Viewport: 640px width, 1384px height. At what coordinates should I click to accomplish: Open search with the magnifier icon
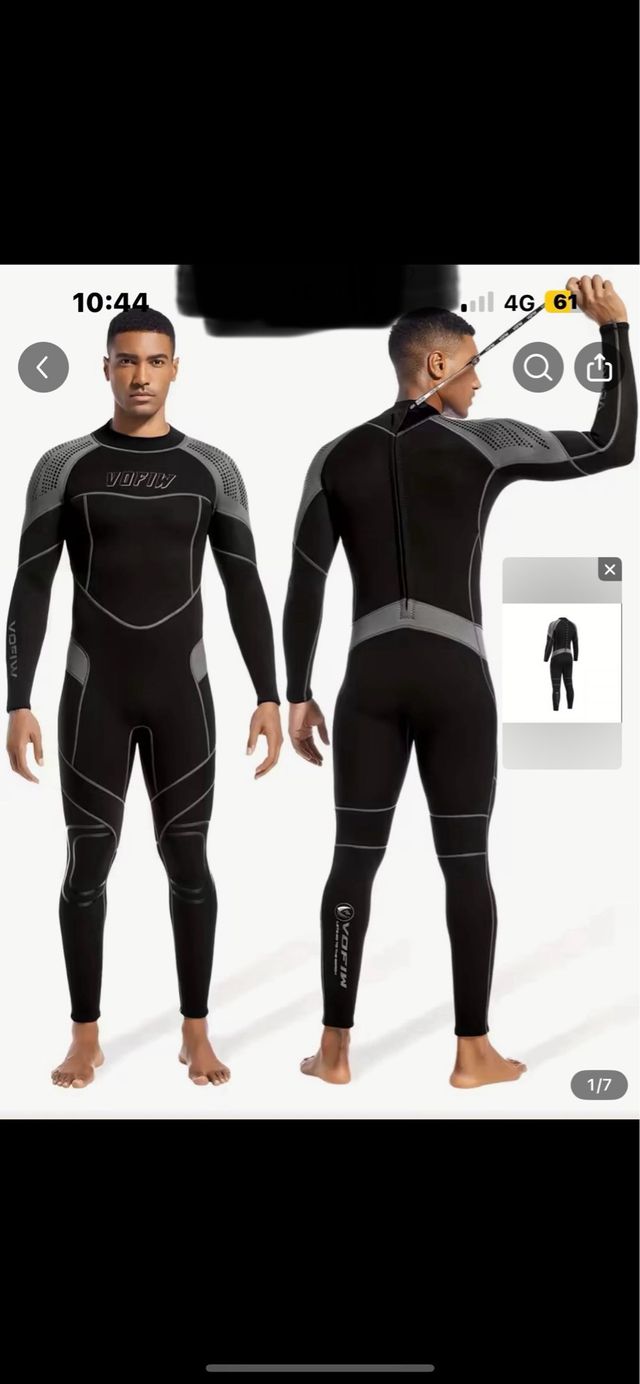[538, 367]
